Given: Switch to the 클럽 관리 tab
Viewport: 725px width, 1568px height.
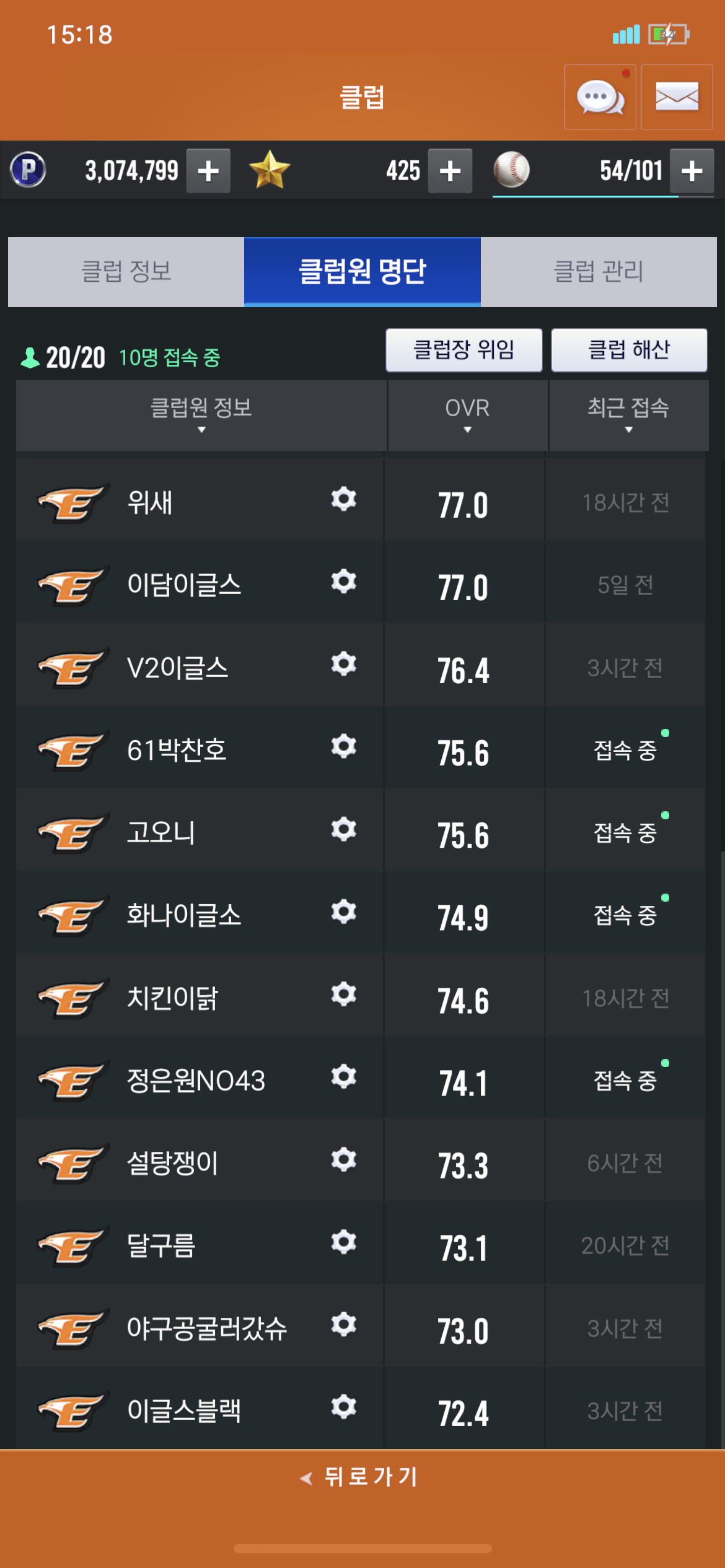Looking at the screenshot, I should pyautogui.click(x=599, y=272).
